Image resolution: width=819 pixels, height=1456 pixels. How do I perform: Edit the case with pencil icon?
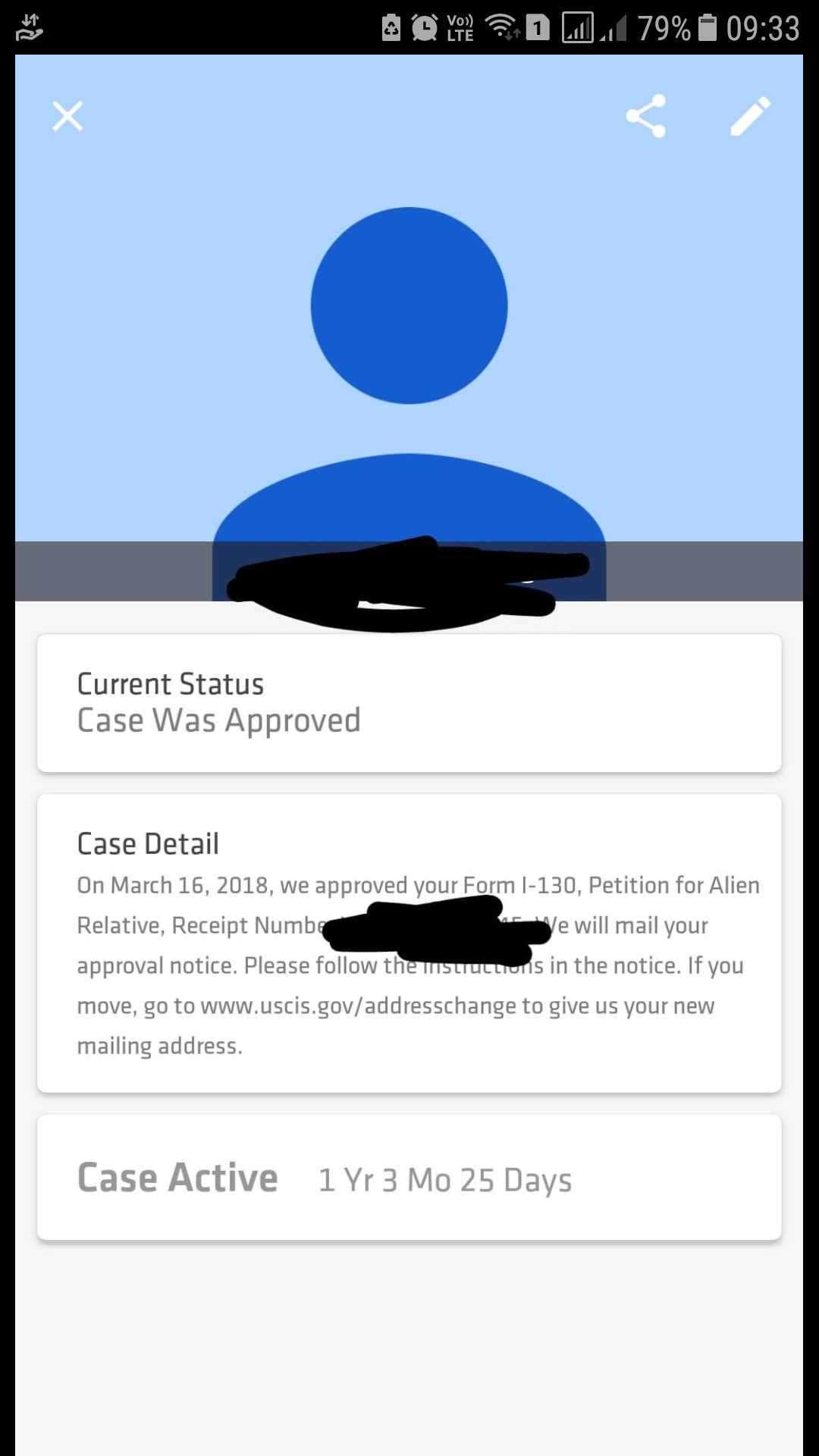750,115
